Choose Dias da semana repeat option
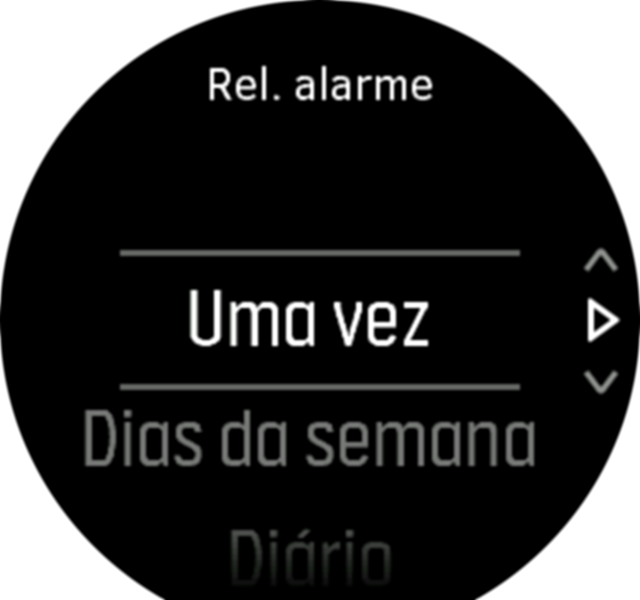Screen dimensions: 640x600 tap(309, 439)
